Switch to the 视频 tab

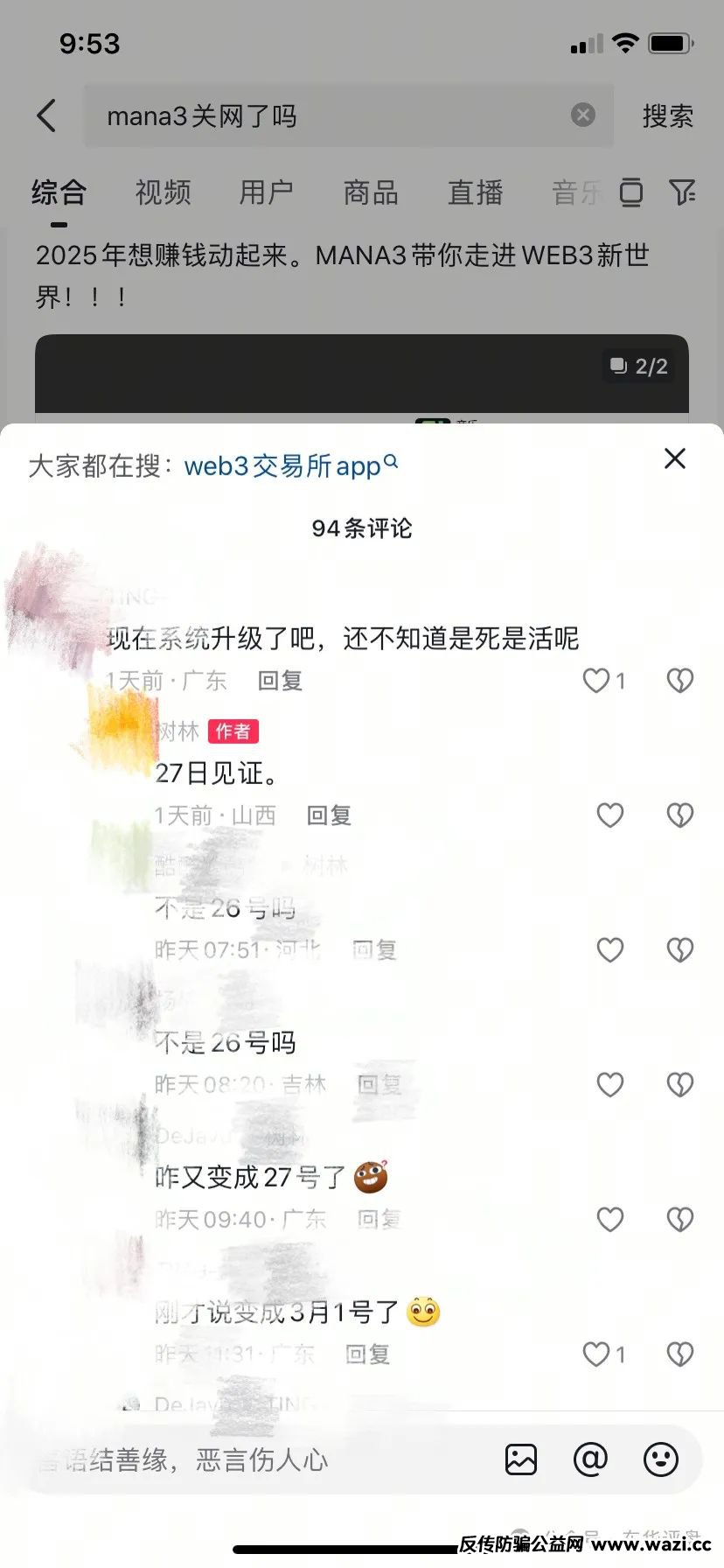163,192
